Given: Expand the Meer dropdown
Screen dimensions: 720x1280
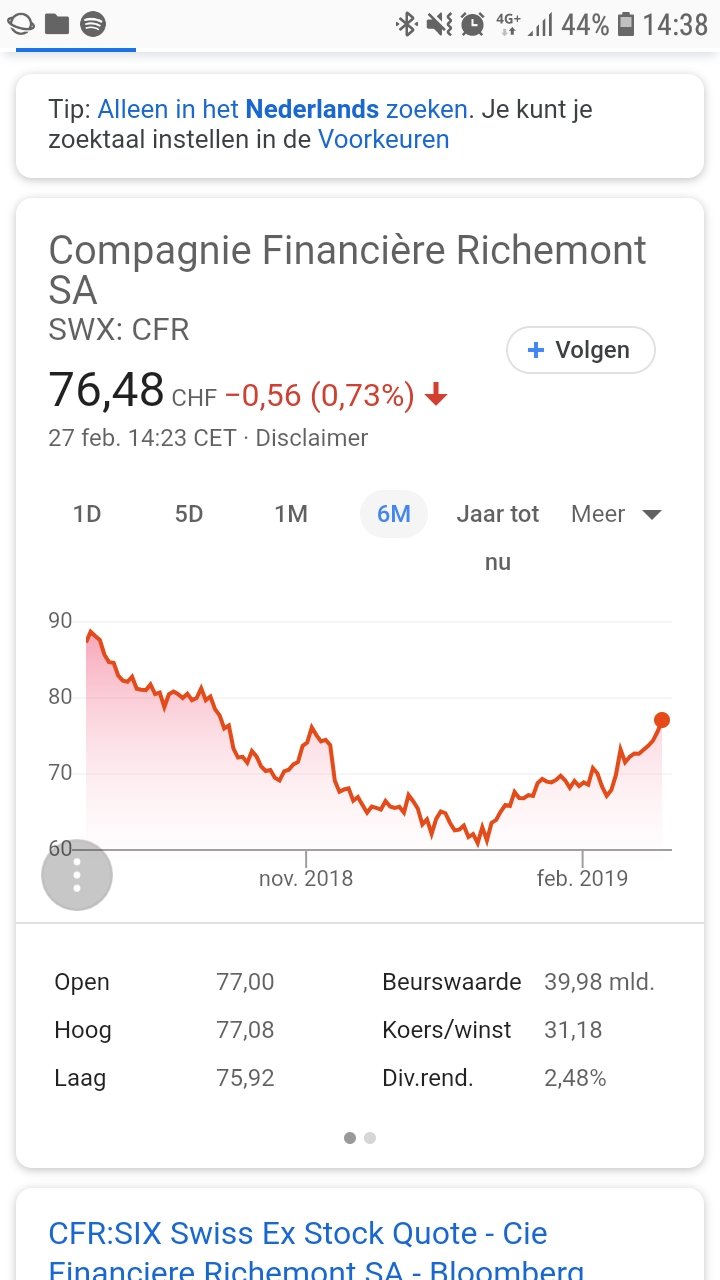Looking at the screenshot, I should pos(616,514).
